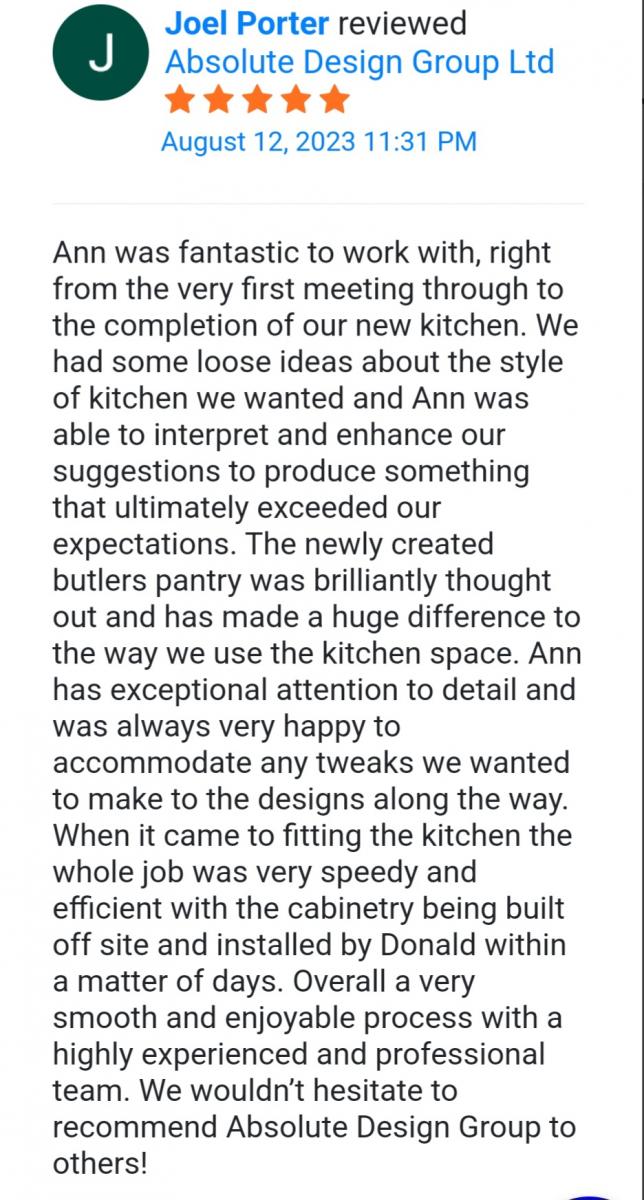644x1200 pixels.
Task: Open the Absolute Design Group Ltd page link
Action: coord(359,62)
